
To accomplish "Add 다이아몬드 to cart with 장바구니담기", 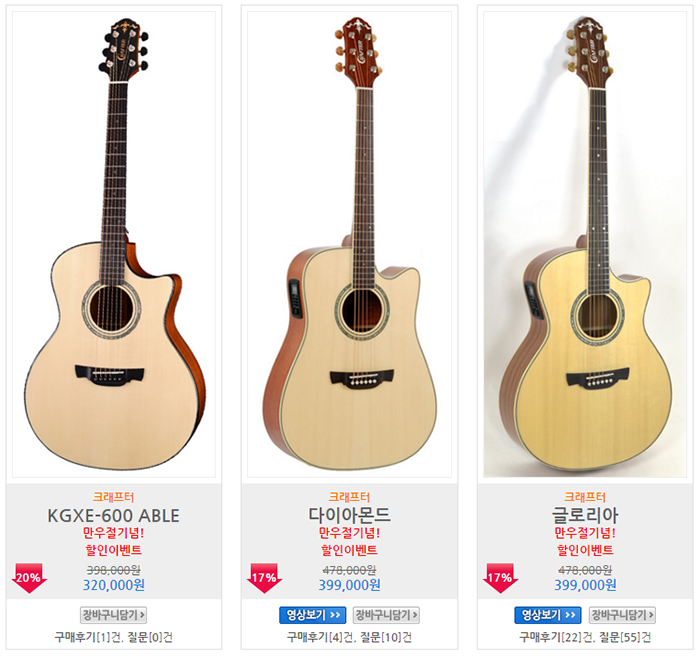I will coord(386,614).
